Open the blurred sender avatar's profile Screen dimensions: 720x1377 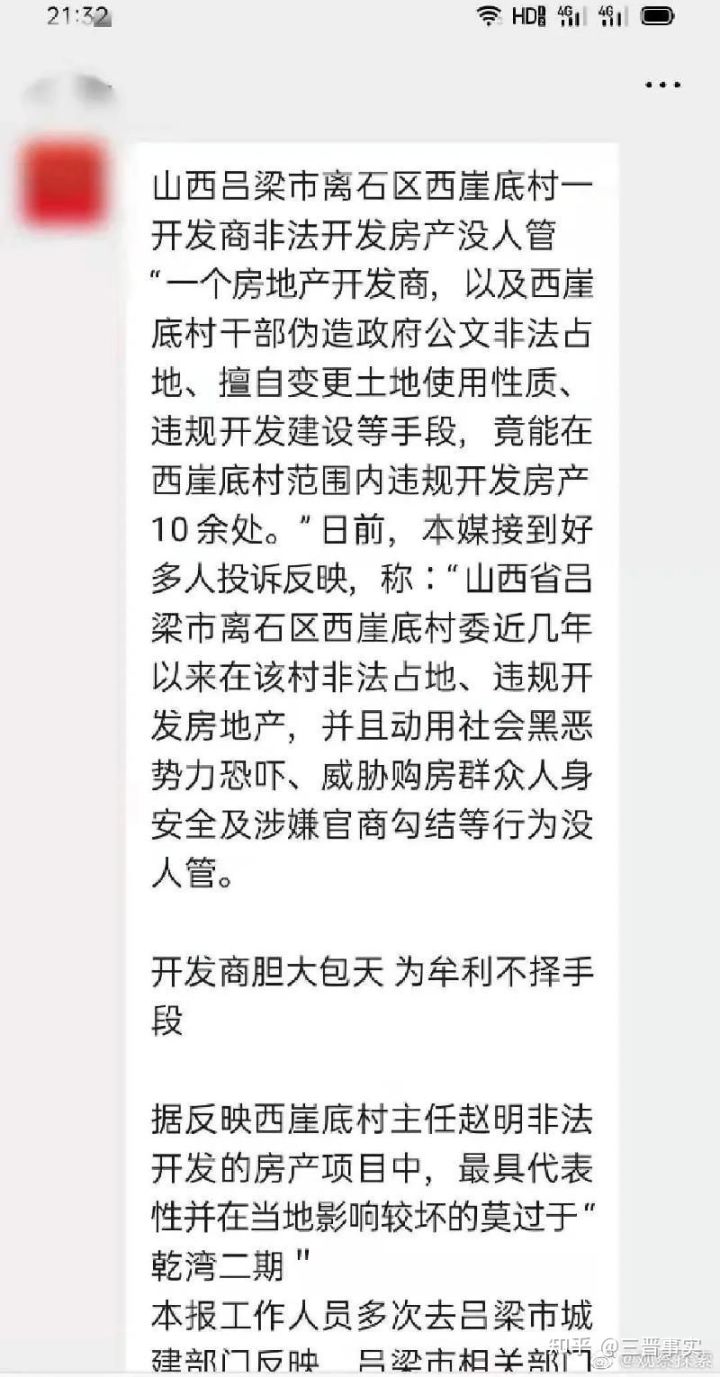(x=65, y=183)
